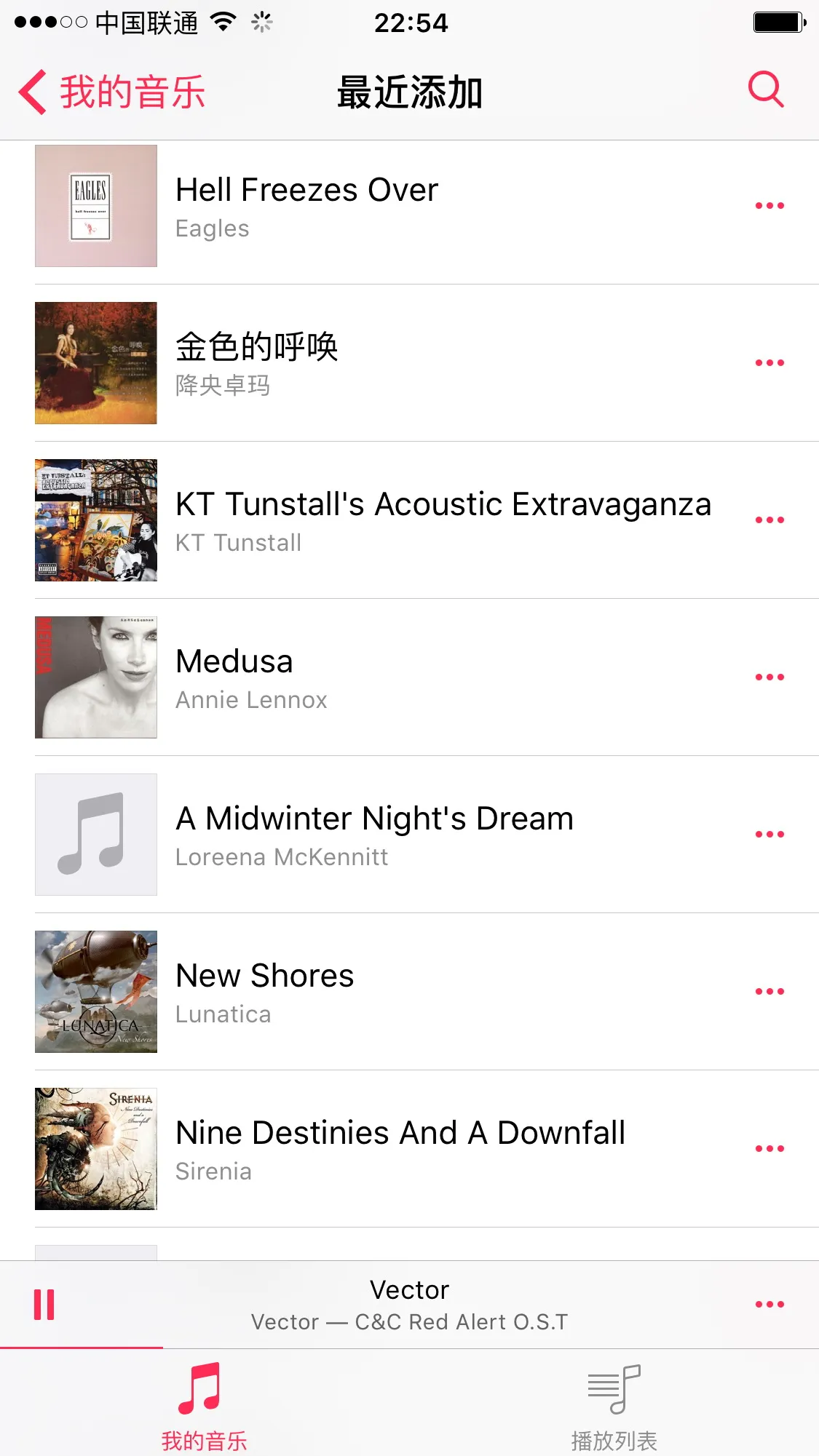Open the Hell Freezes Over album

[409, 206]
